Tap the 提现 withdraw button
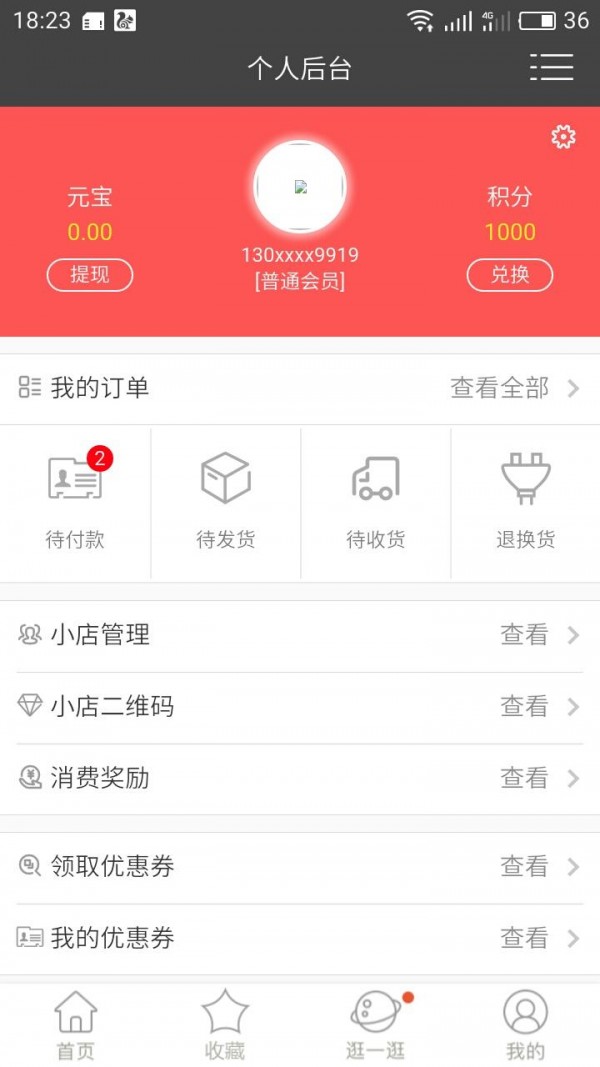 point(90,275)
